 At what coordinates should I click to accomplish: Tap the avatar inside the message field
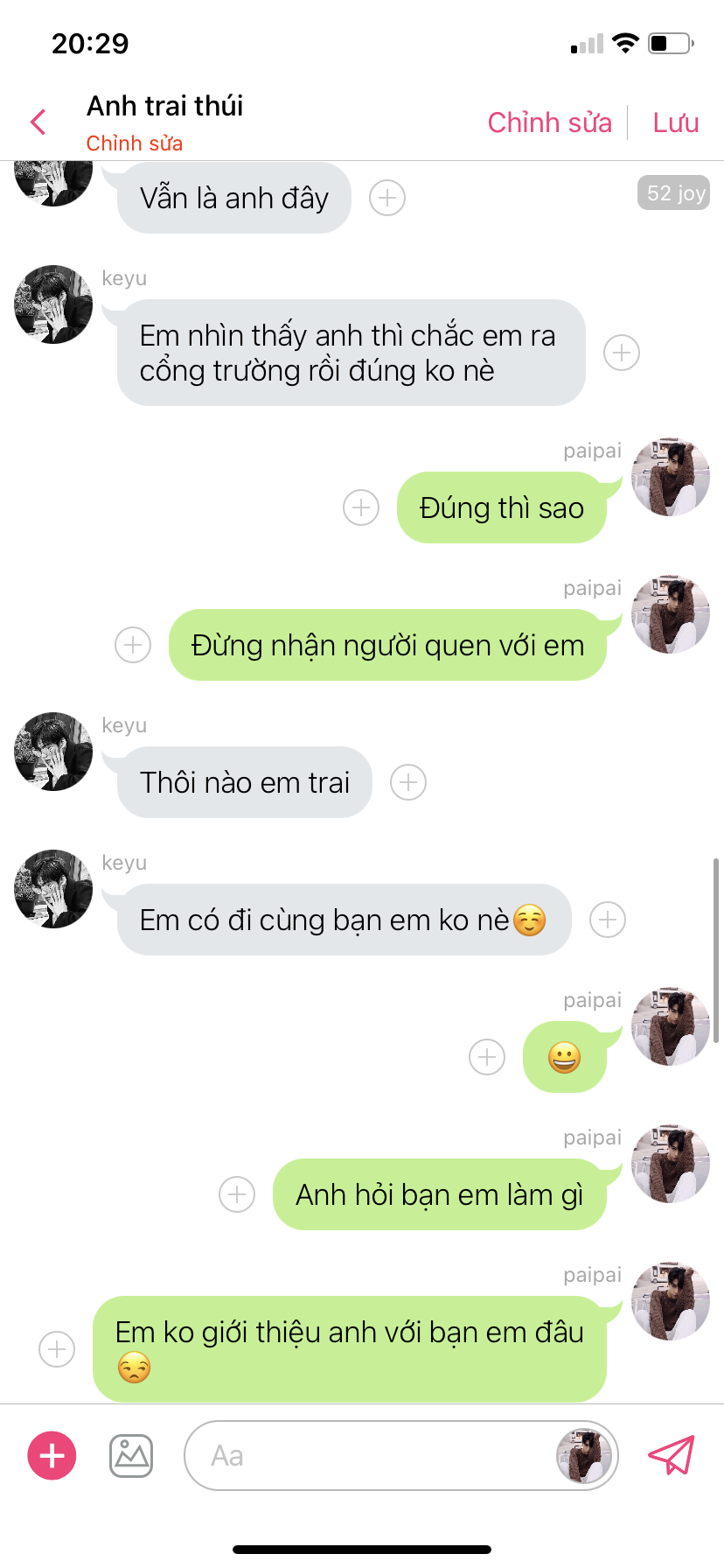click(584, 1456)
